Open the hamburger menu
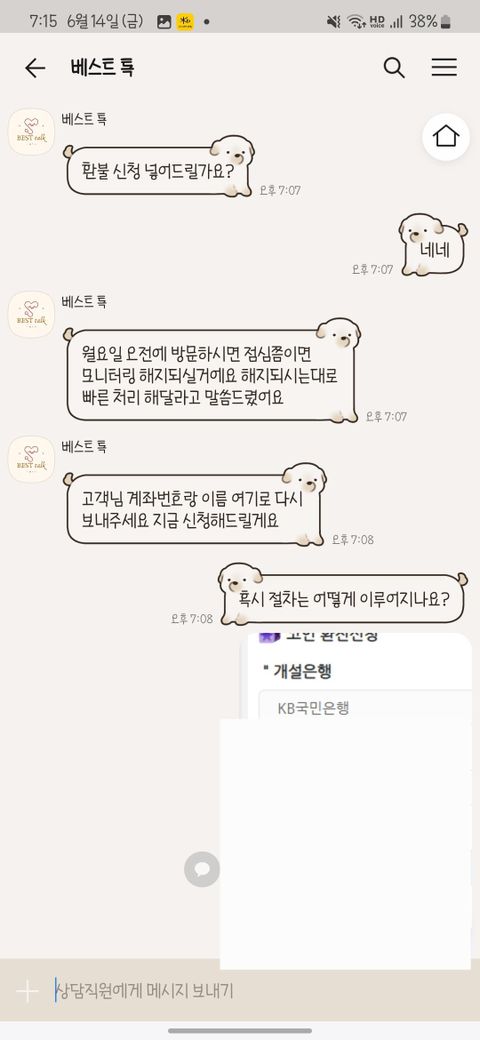480x1040 pixels. pyautogui.click(x=444, y=67)
